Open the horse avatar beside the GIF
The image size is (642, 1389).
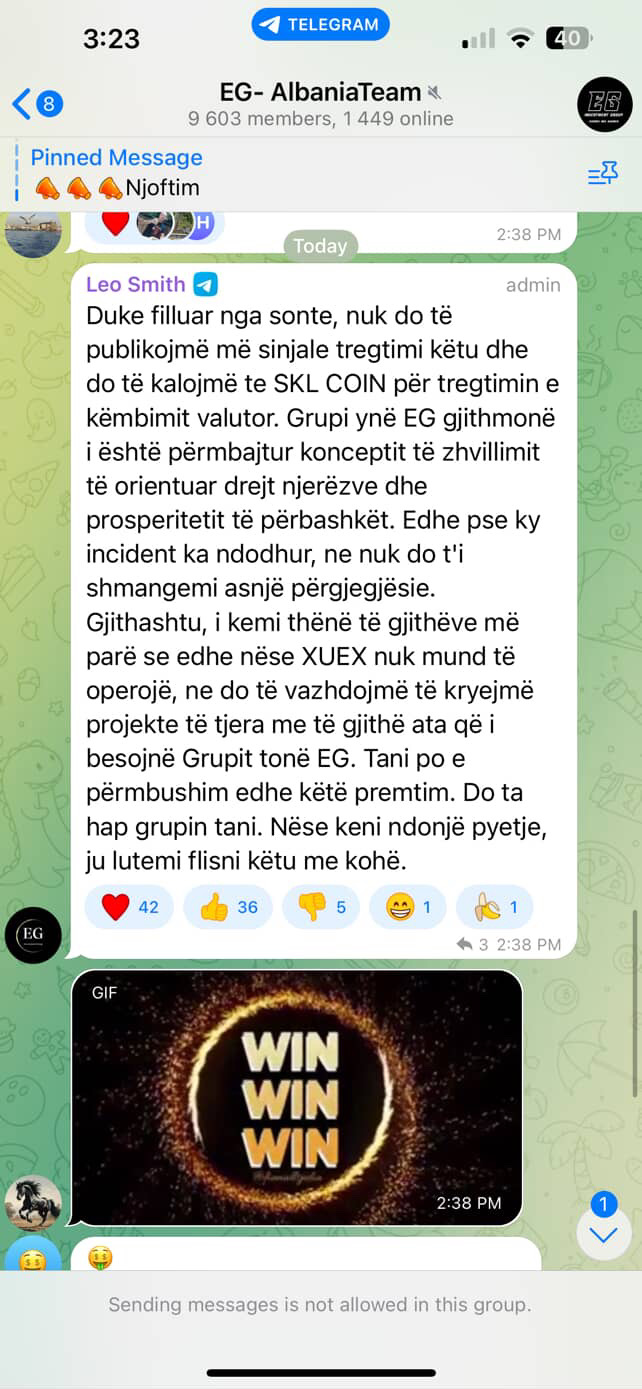pos(33,1202)
